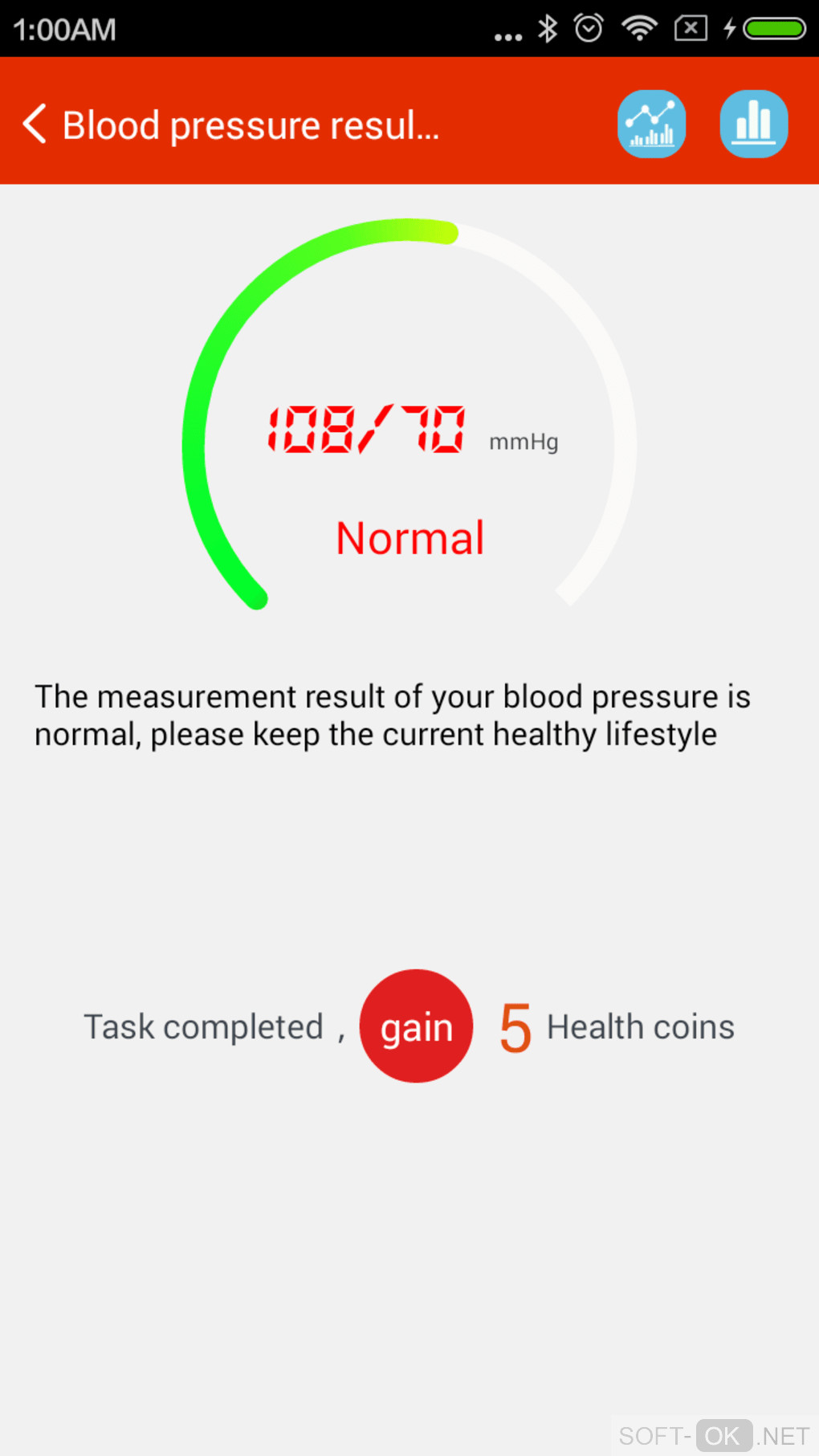The image size is (819, 1456).
Task: Go back from blood pressure result
Action: [35, 124]
